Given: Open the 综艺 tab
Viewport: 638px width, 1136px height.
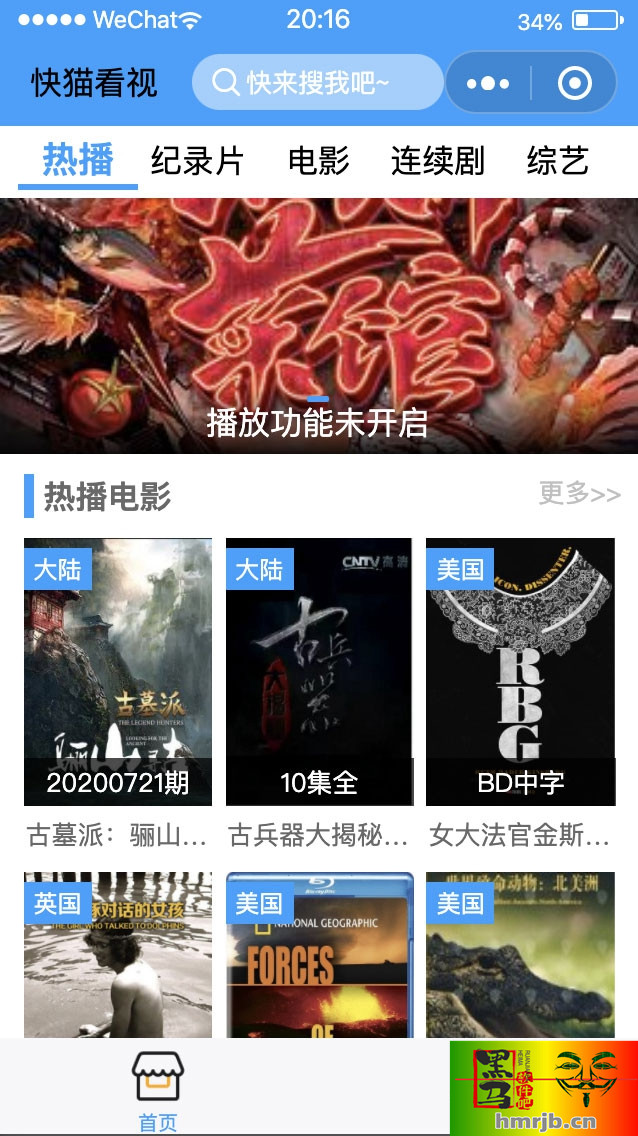Looking at the screenshot, I should [557, 160].
